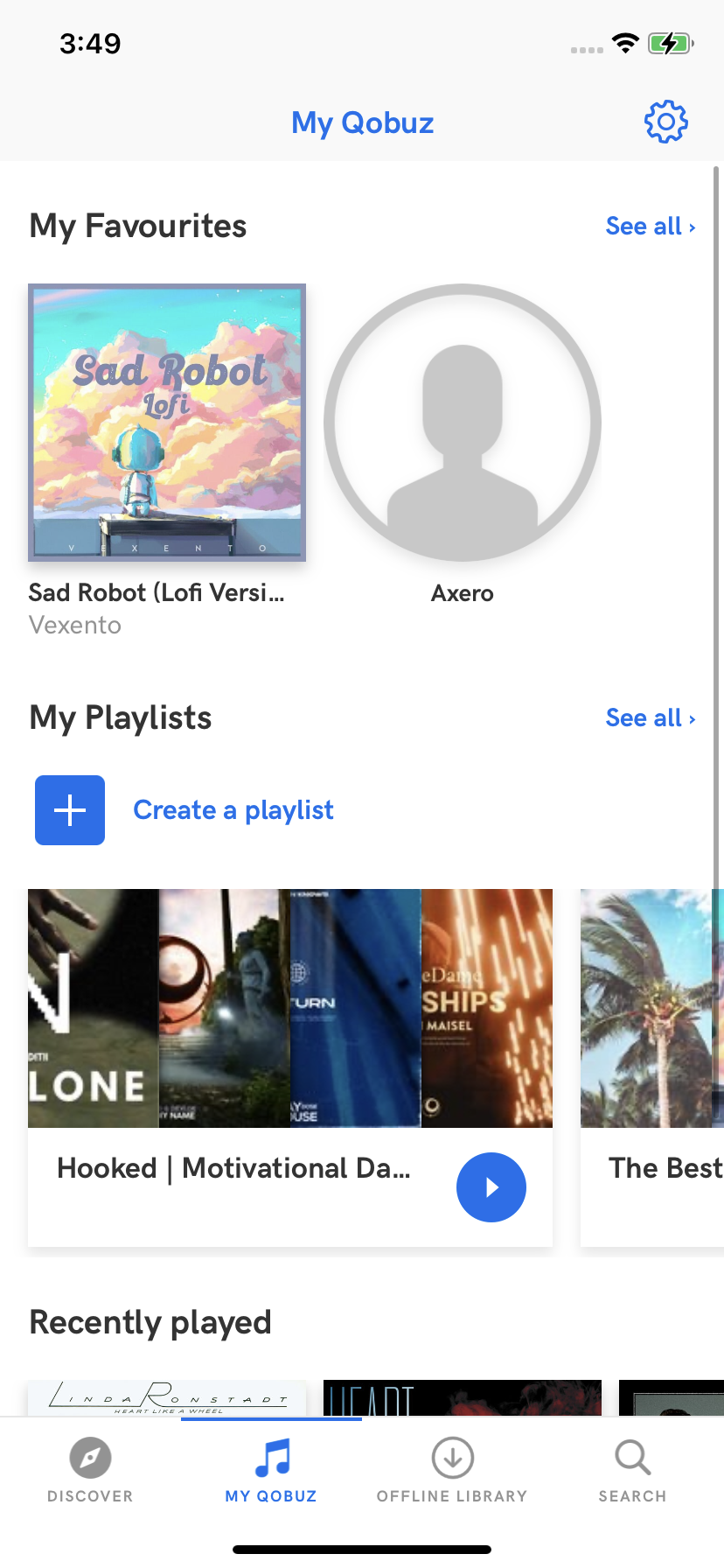Open the Axero artist profile
The height and width of the screenshot is (1568, 724).
463,423
